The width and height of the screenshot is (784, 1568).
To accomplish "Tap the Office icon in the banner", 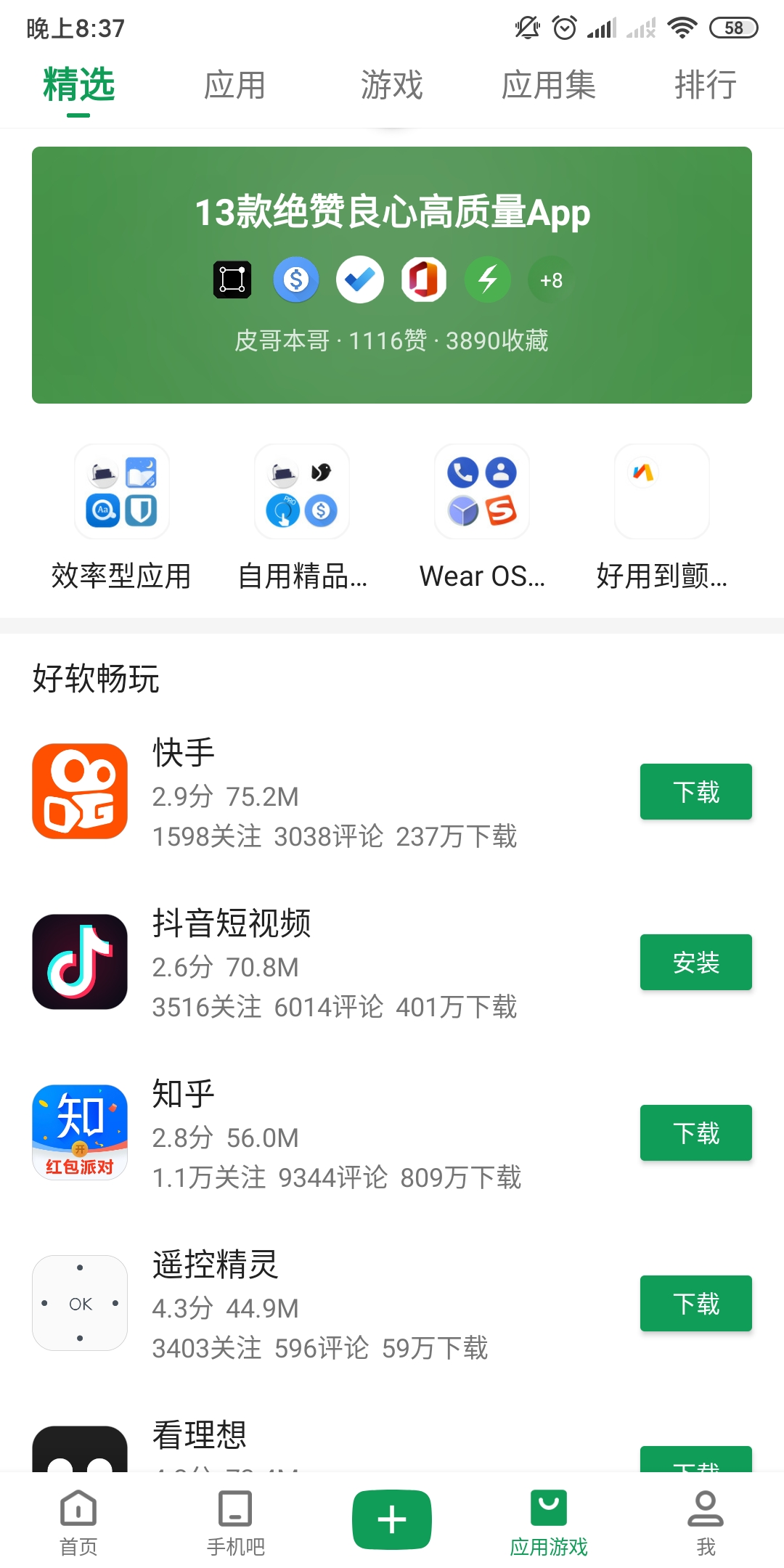I will (x=422, y=279).
